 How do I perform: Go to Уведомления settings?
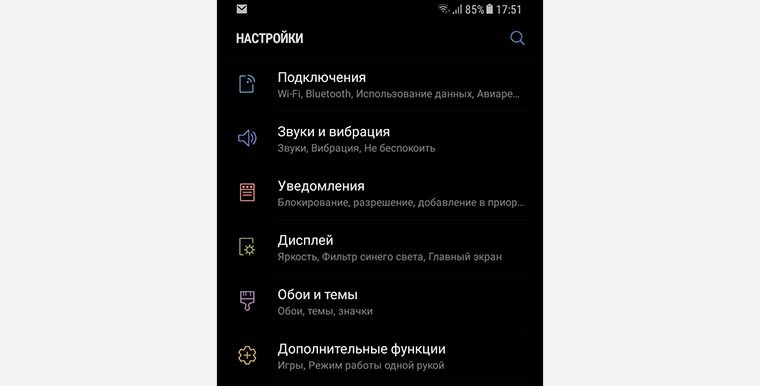(380, 193)
